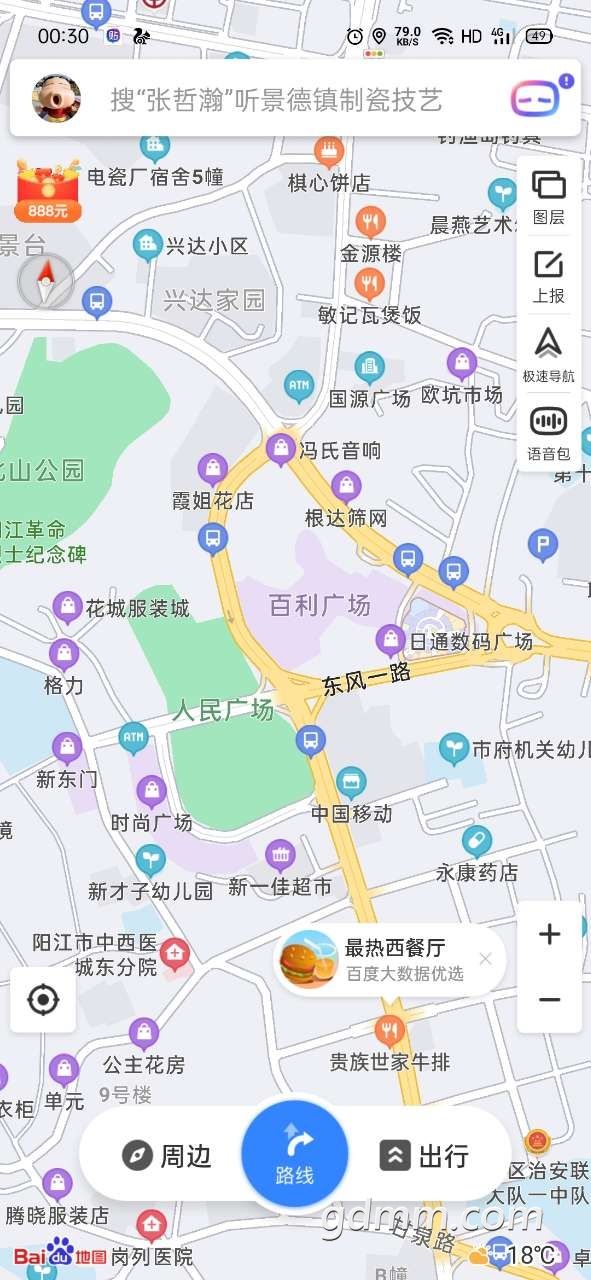Open the 888元 red packet promotion

[x=48, y=191]
